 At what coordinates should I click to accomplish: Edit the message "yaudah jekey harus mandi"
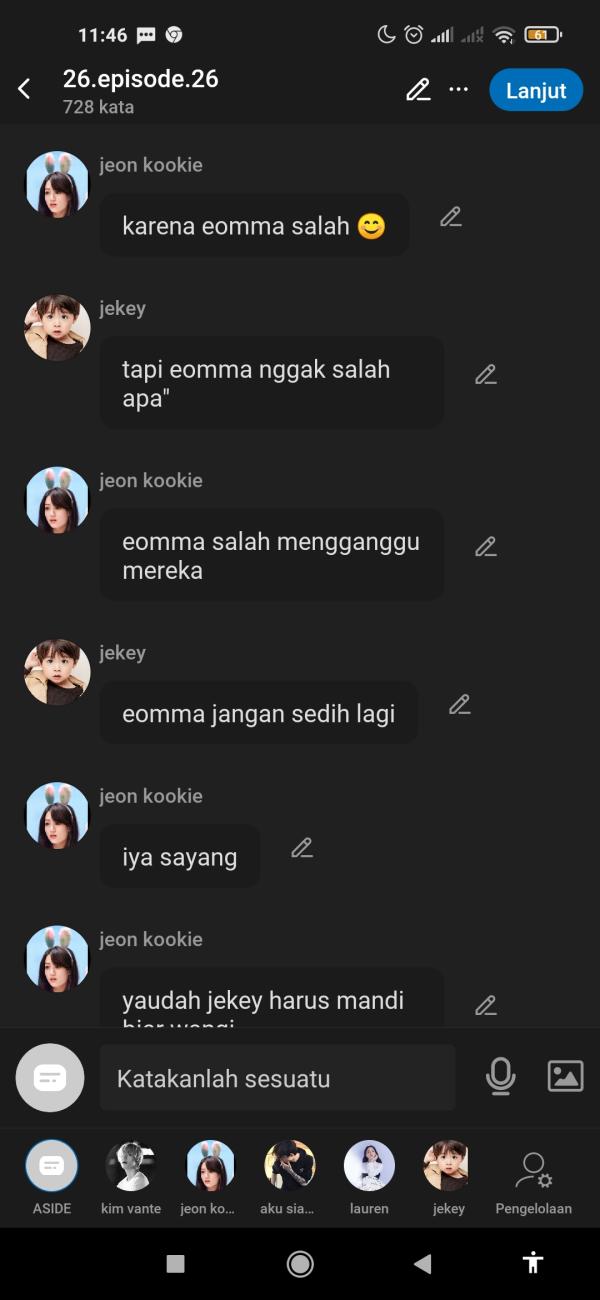[486, 1006]
